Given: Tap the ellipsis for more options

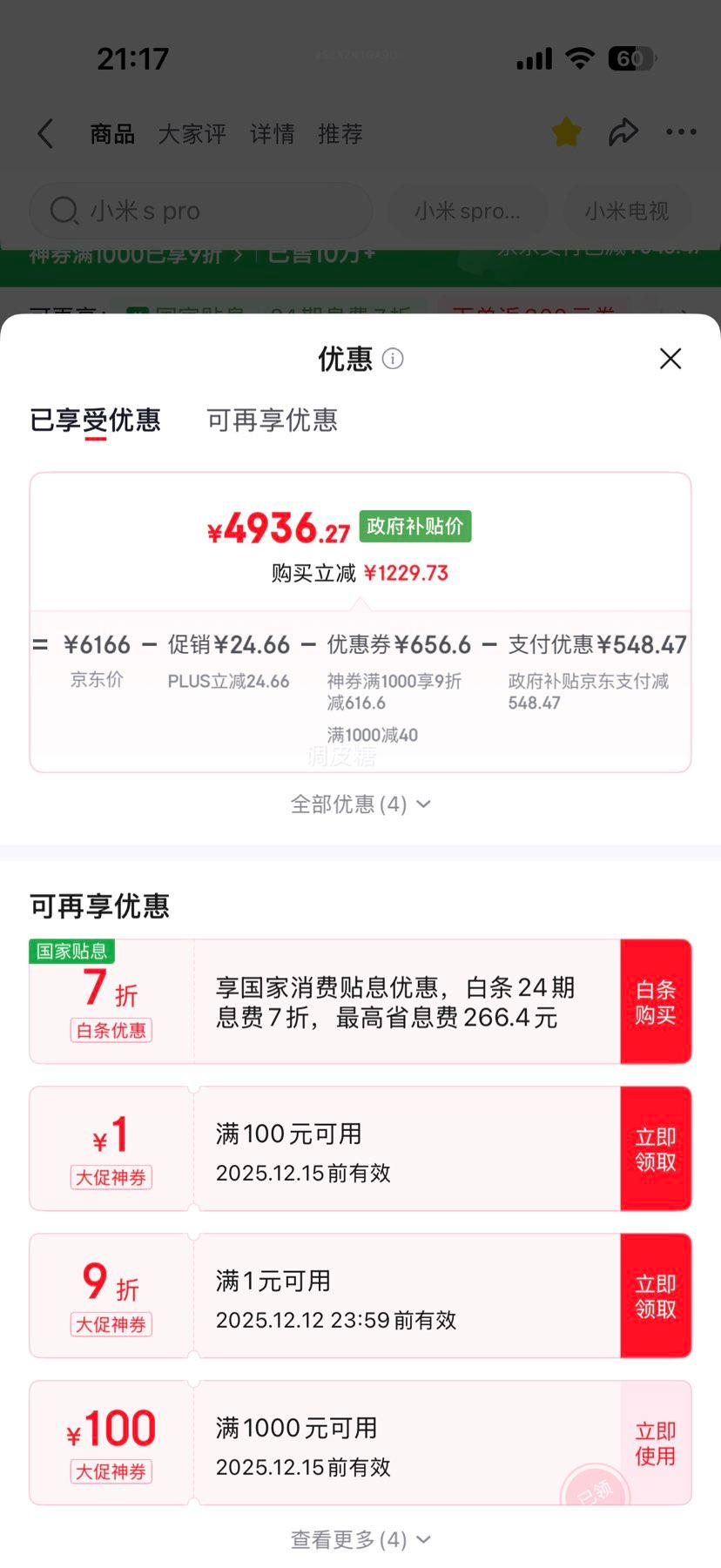Looking at the screenshot, I should tap(681, 131).
